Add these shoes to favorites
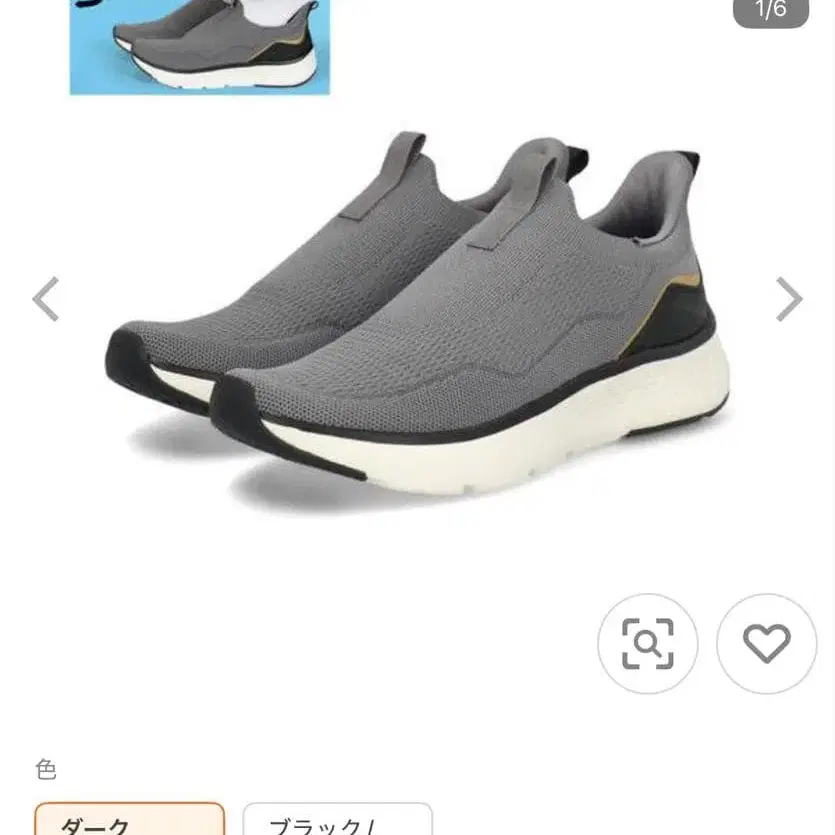Image resolution: width=835 pixels, height=835 pixels. pyautogui.click(x=766, y=644)
